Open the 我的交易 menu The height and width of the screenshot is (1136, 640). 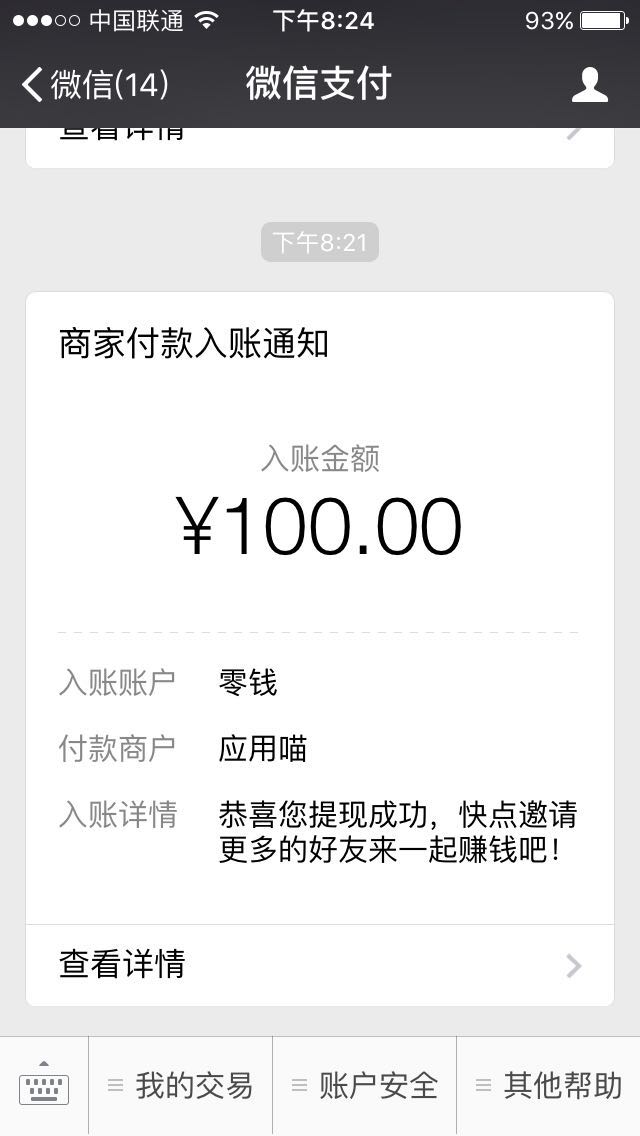point(181,1085)
